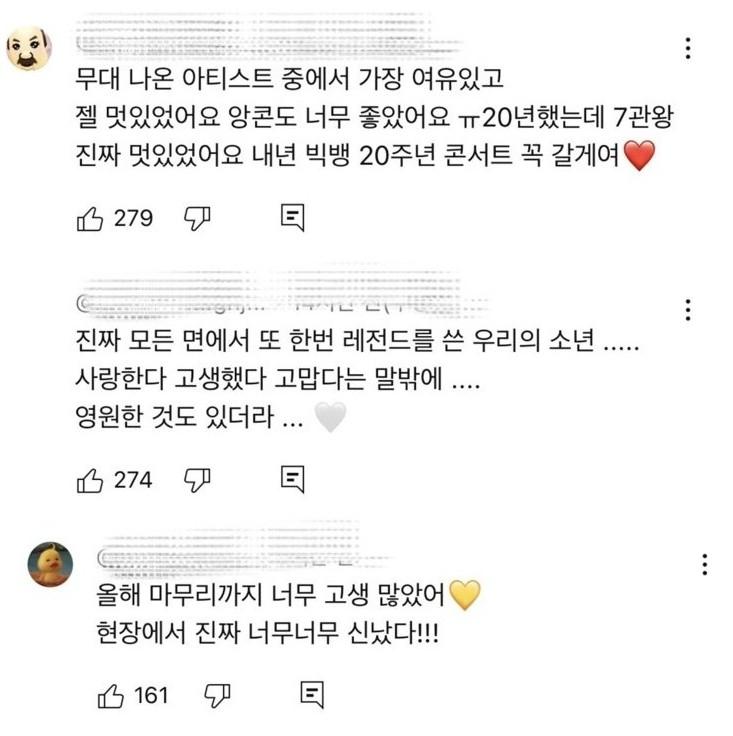The width and height of the screenshot is (733, 736).
Task: Like the comment with 279 likes
Action: click(91, 218)
